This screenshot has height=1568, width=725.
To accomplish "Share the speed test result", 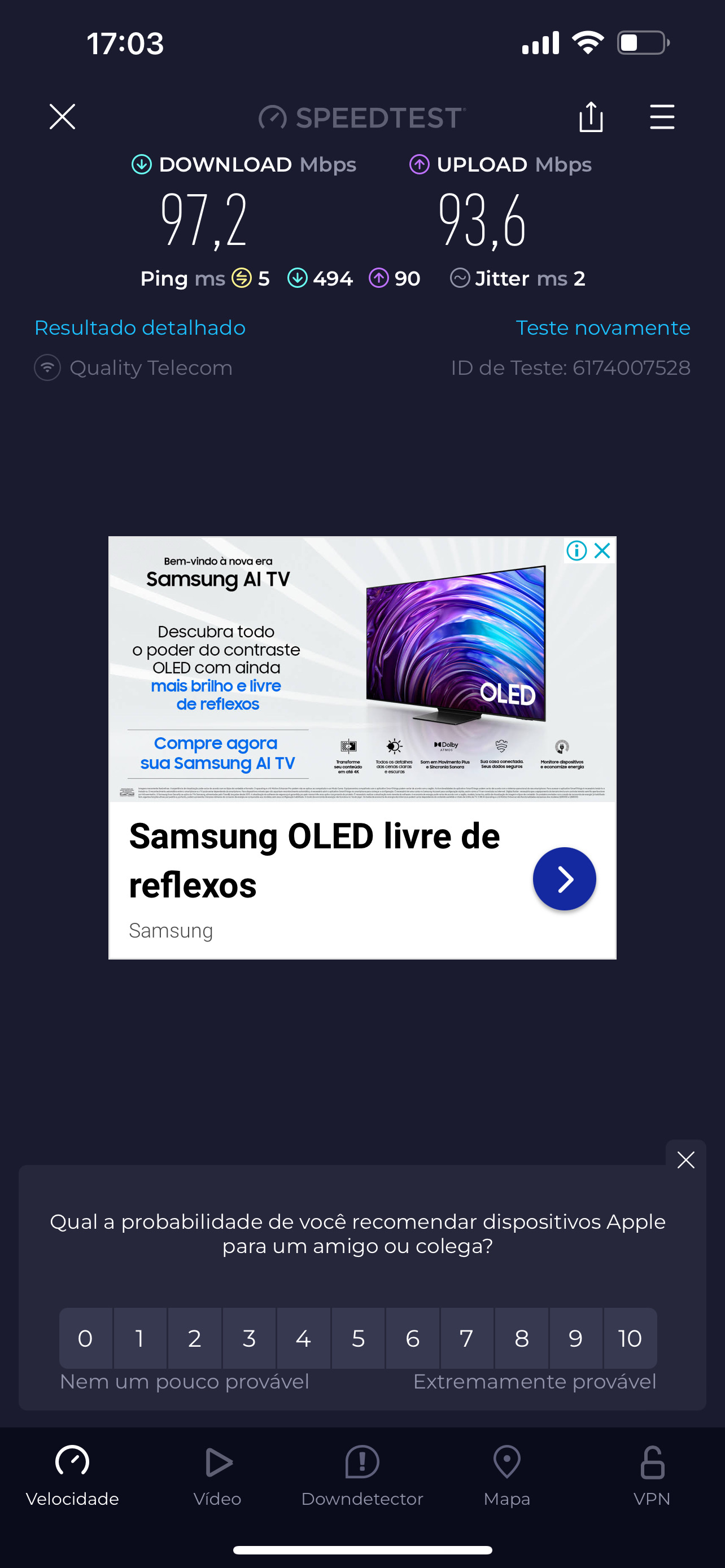I will tap(591, 116).
